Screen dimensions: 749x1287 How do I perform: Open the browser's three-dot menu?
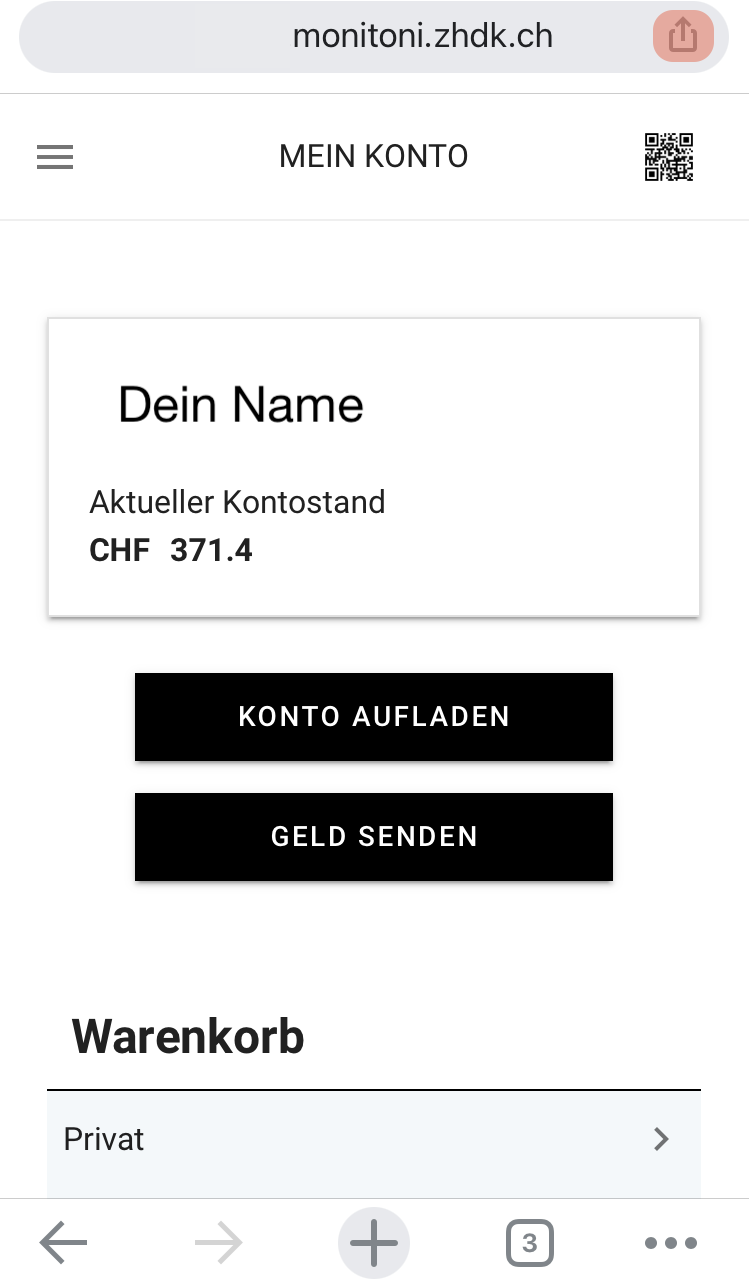coord(671,1244)
